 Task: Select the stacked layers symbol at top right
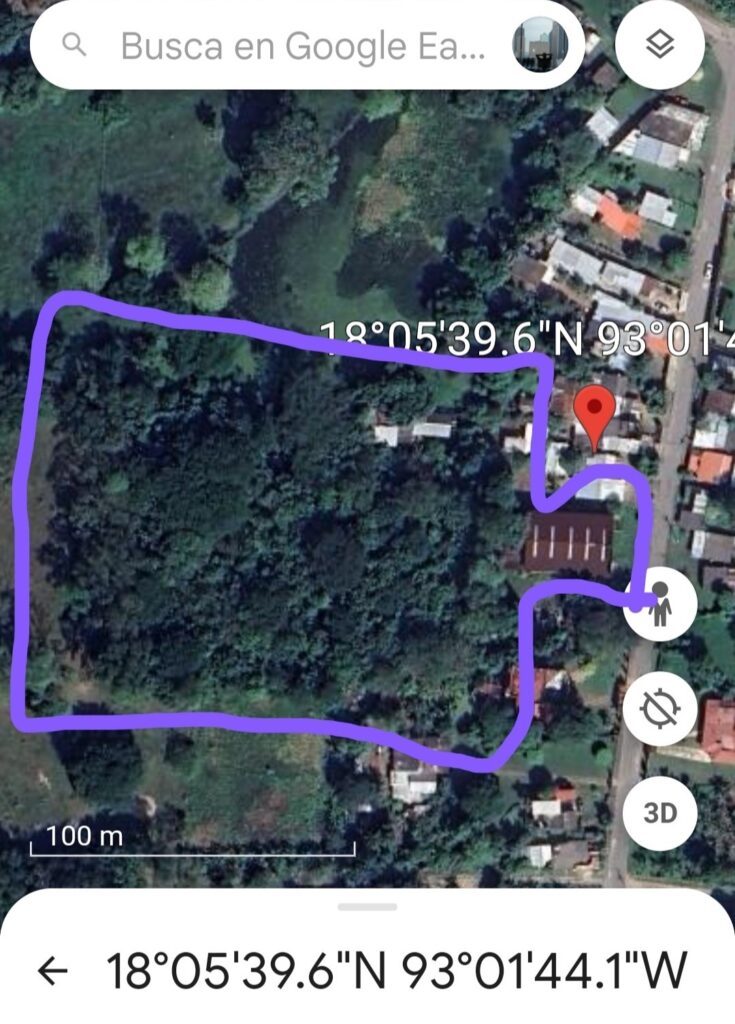coord(660,45)
